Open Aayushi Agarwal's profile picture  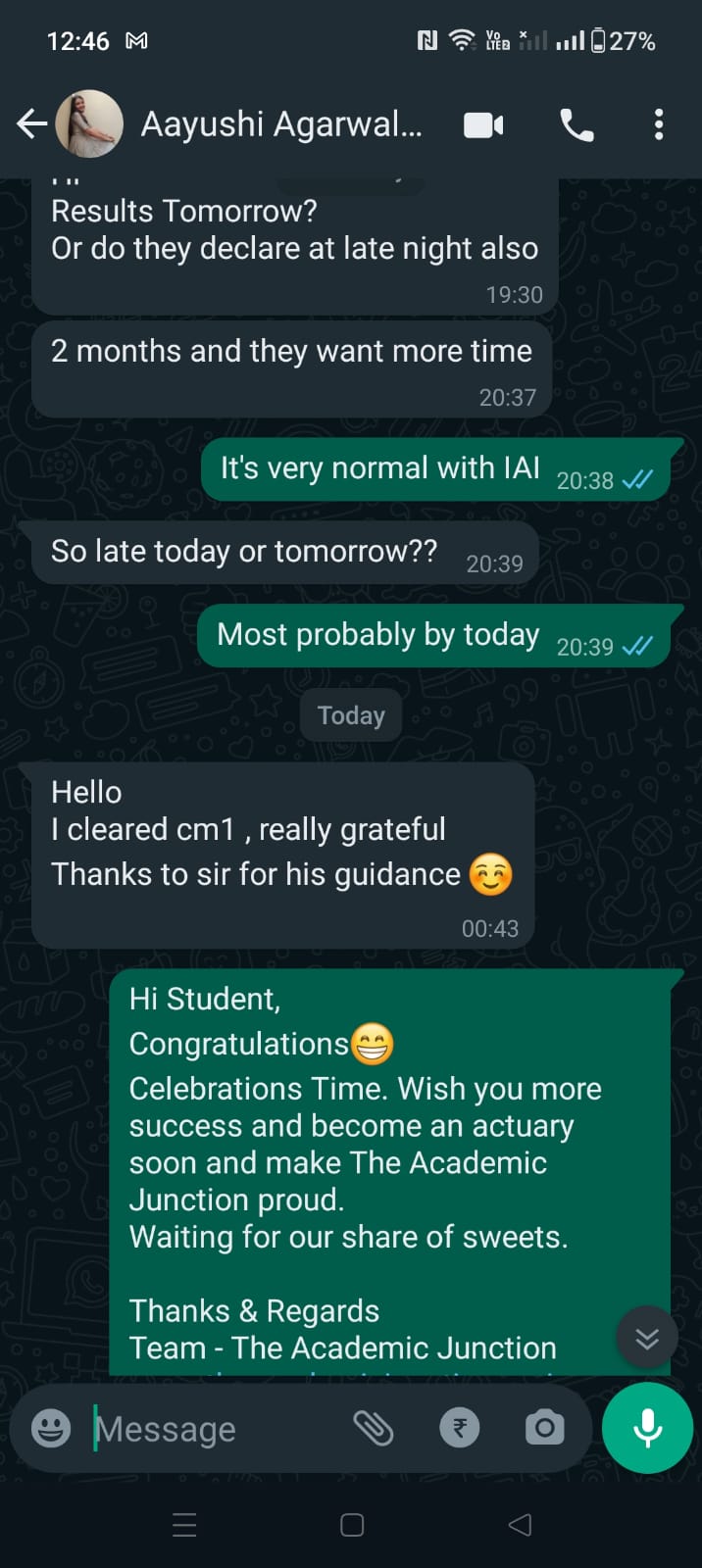click(x=89, y=124)
